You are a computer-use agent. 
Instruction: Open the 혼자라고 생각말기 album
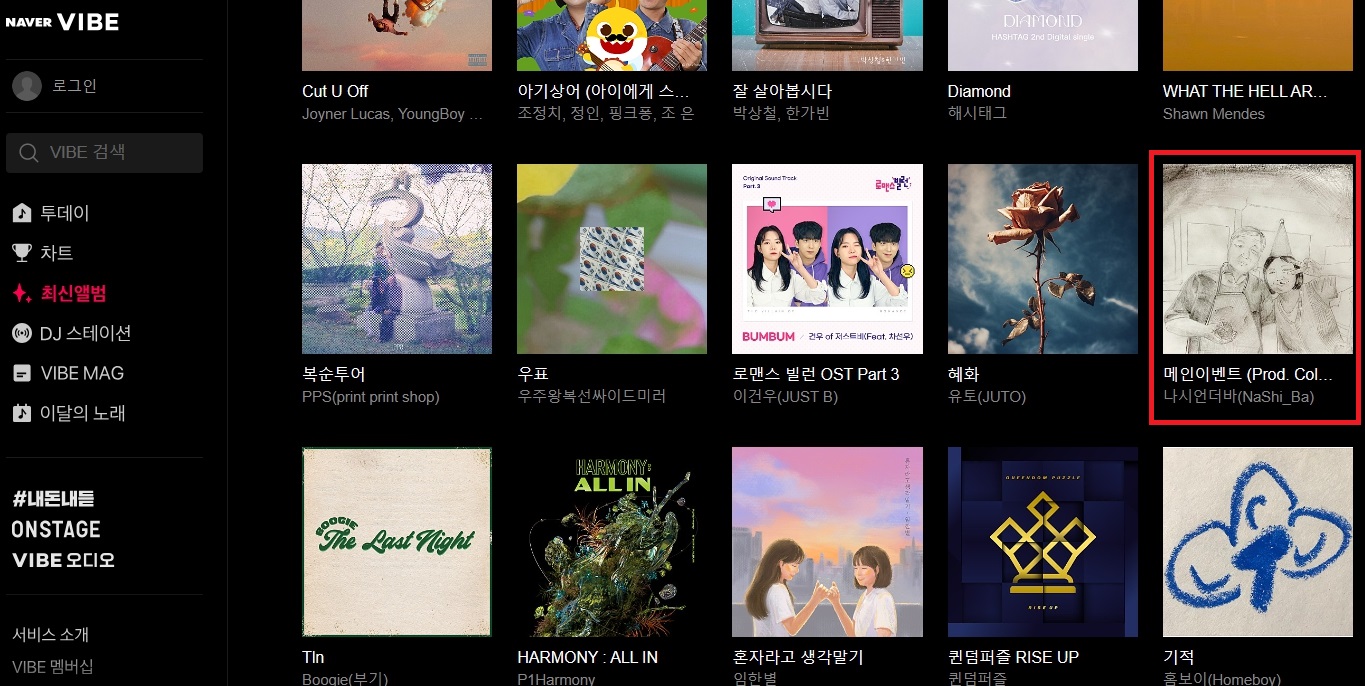(827, 541)
